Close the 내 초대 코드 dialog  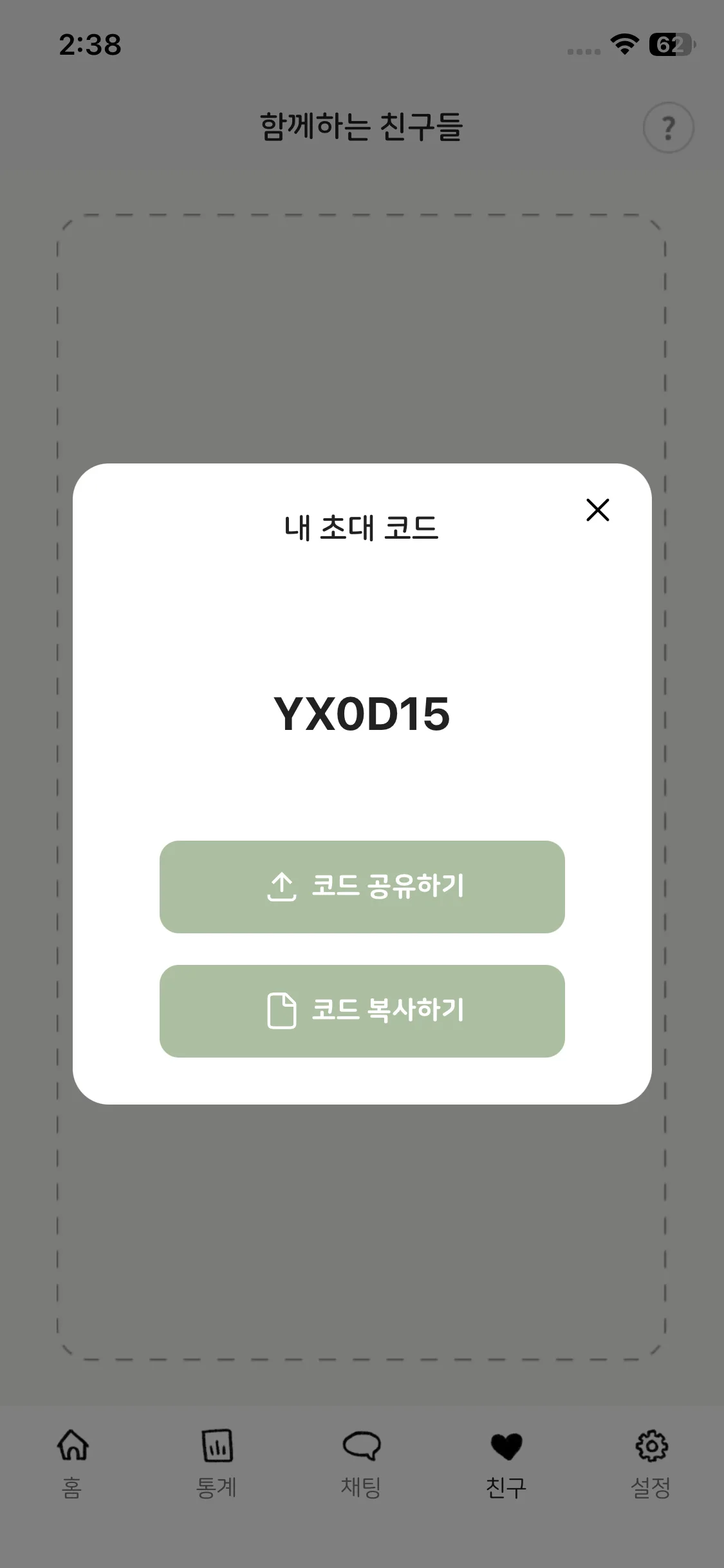(x=597, y=510)
